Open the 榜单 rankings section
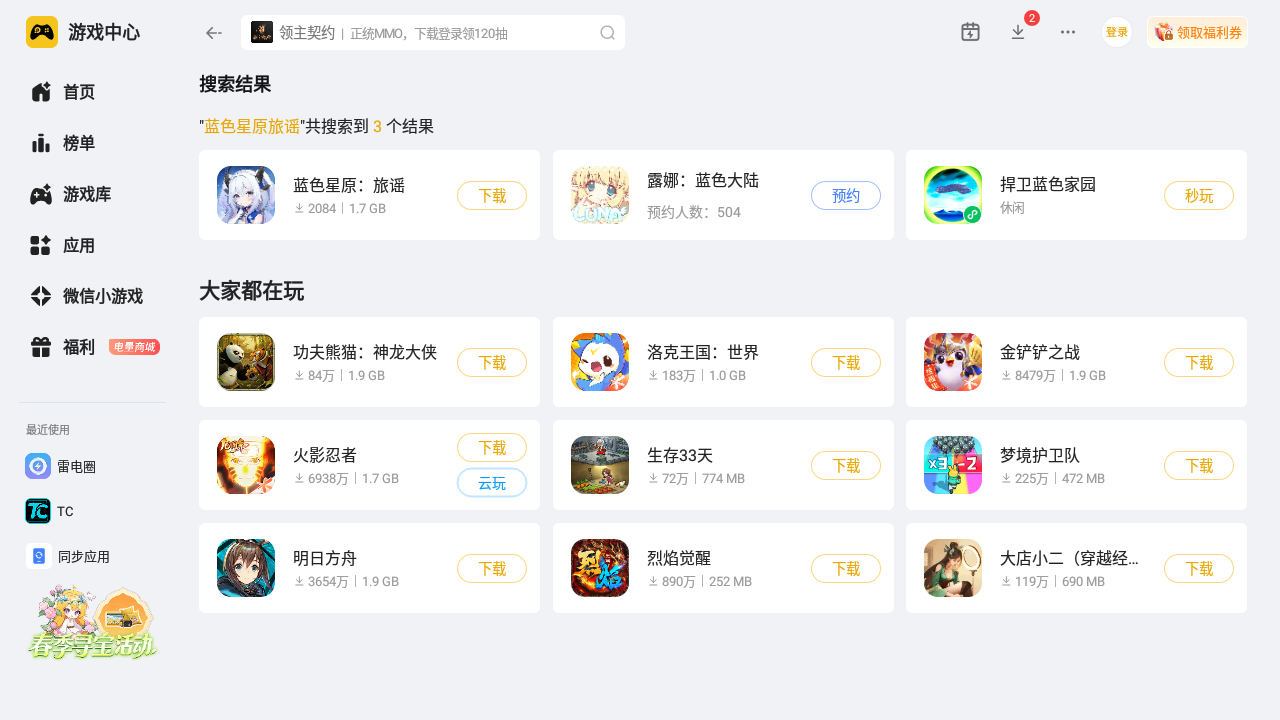Image resolution: width=1280 pixels, height=720 pixels. point(78,143)
